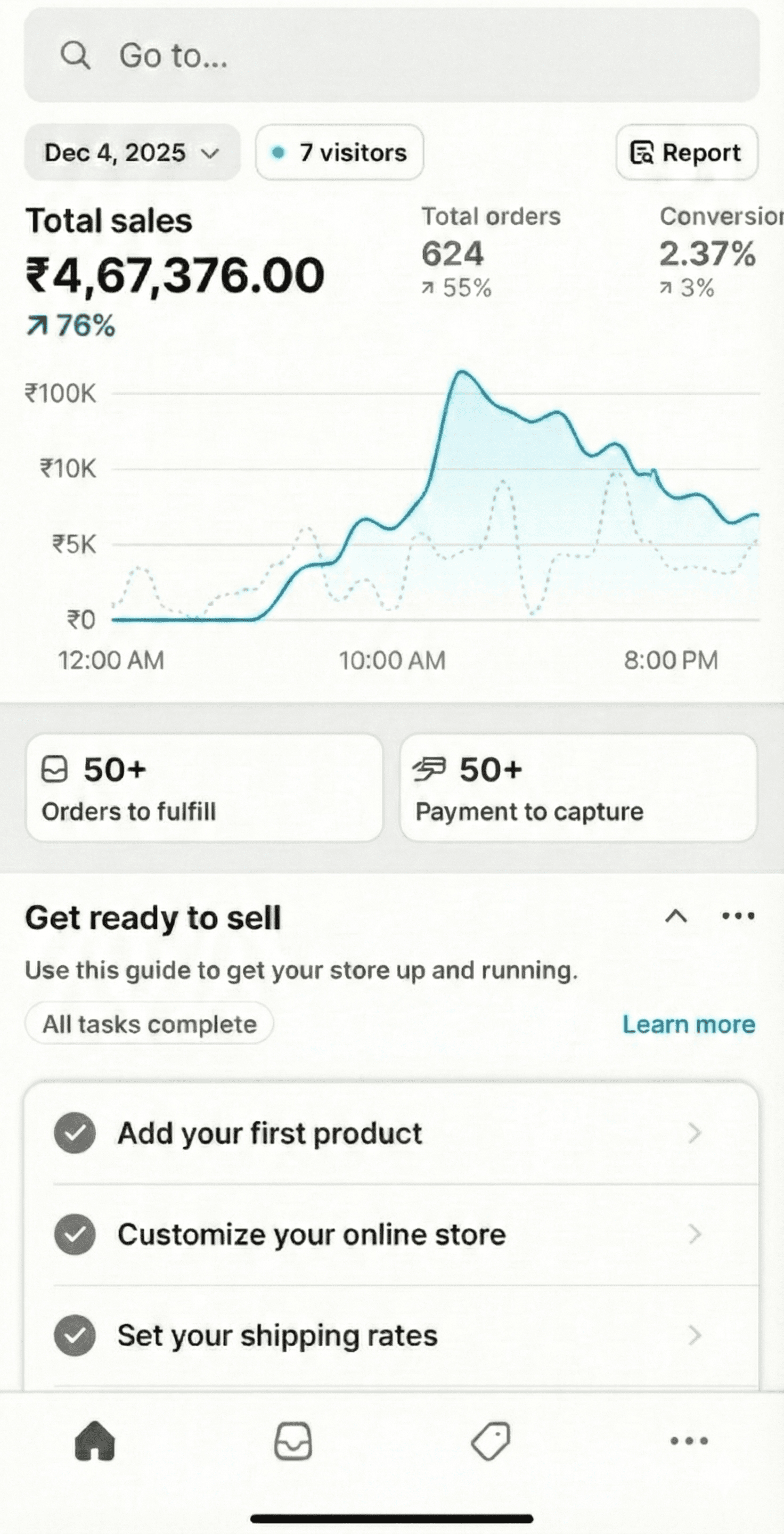Viewport: 784px width, 1534px height.
Task: Open Set your shipping rates row
Action: [x=391, y=1336]
